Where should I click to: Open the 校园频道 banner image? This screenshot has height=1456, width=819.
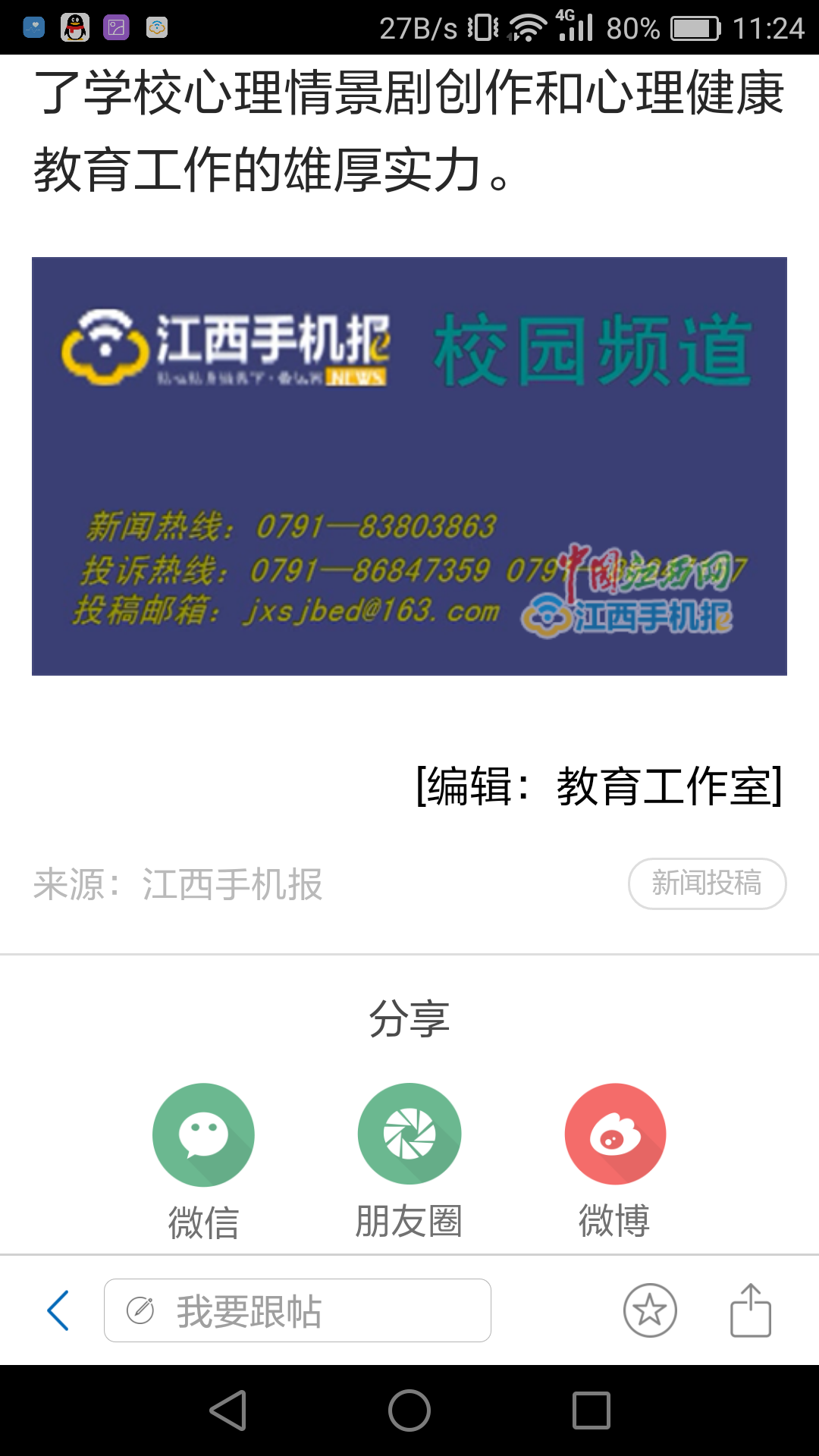pos(409,466)
